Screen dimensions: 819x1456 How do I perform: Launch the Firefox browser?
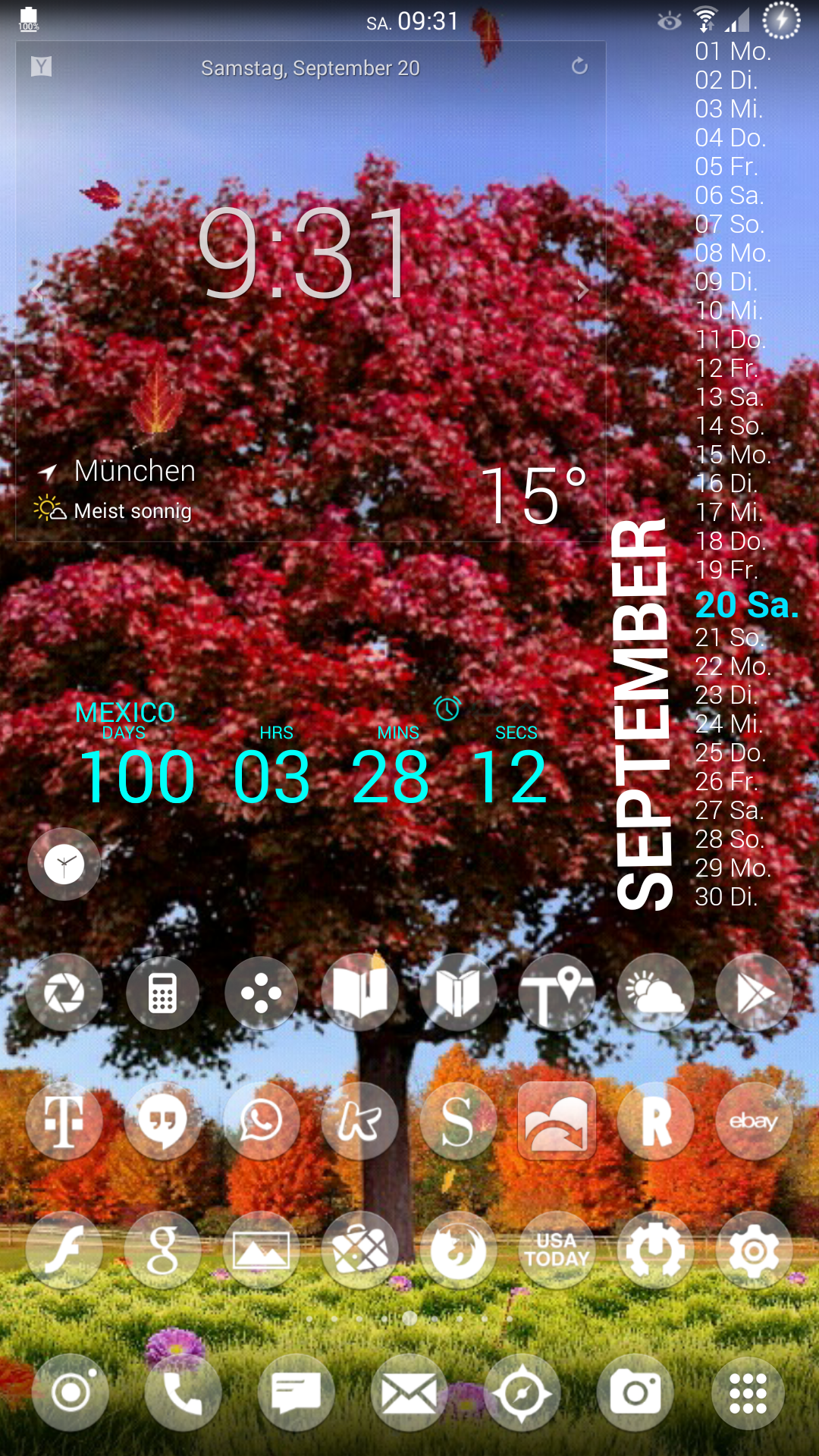pos(458,1250)
